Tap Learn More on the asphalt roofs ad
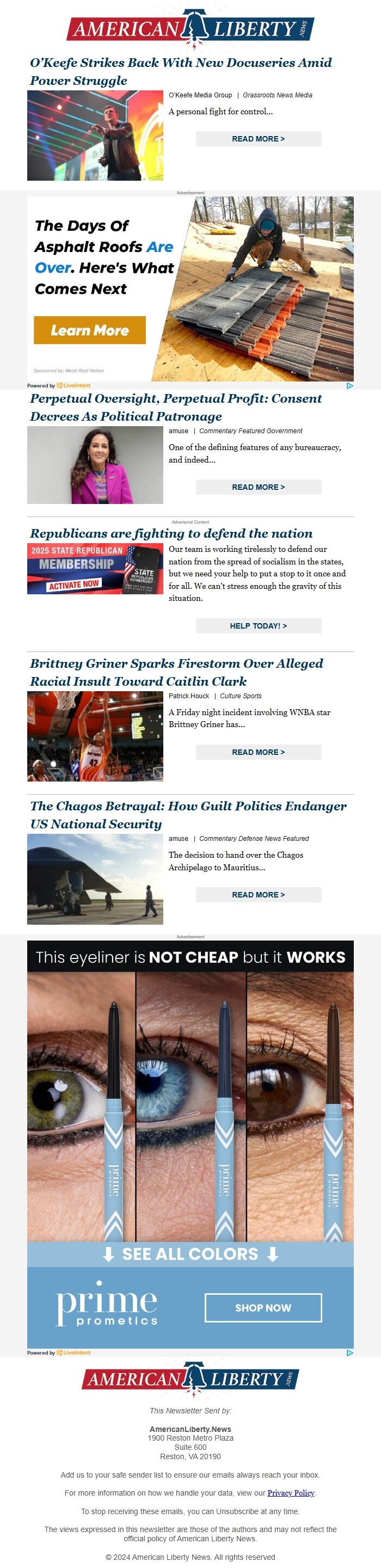The width and height of the screenshot is (381, 1568). pos(89,330)
